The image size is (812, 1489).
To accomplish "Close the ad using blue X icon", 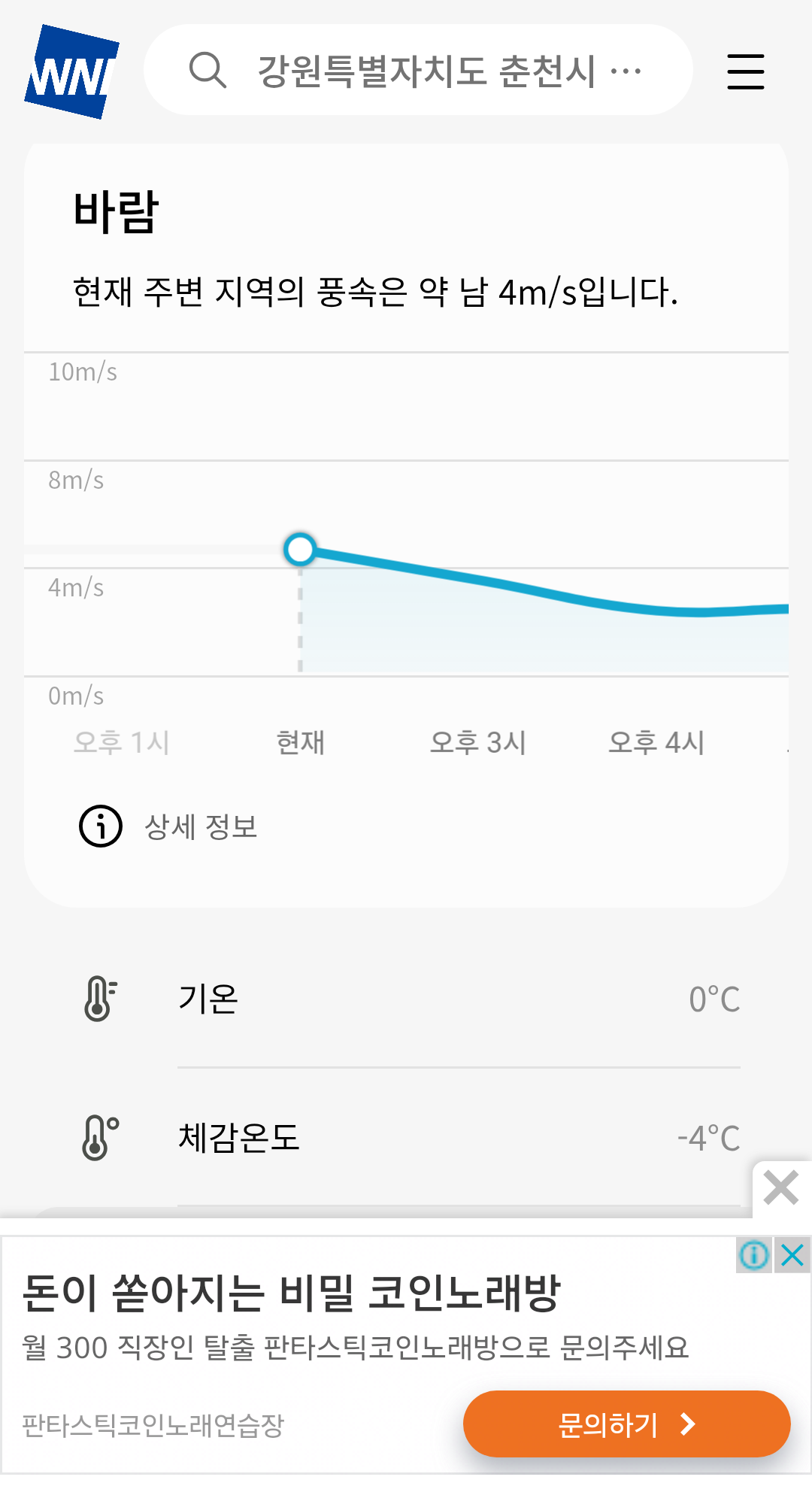I will coord(792,1255).
